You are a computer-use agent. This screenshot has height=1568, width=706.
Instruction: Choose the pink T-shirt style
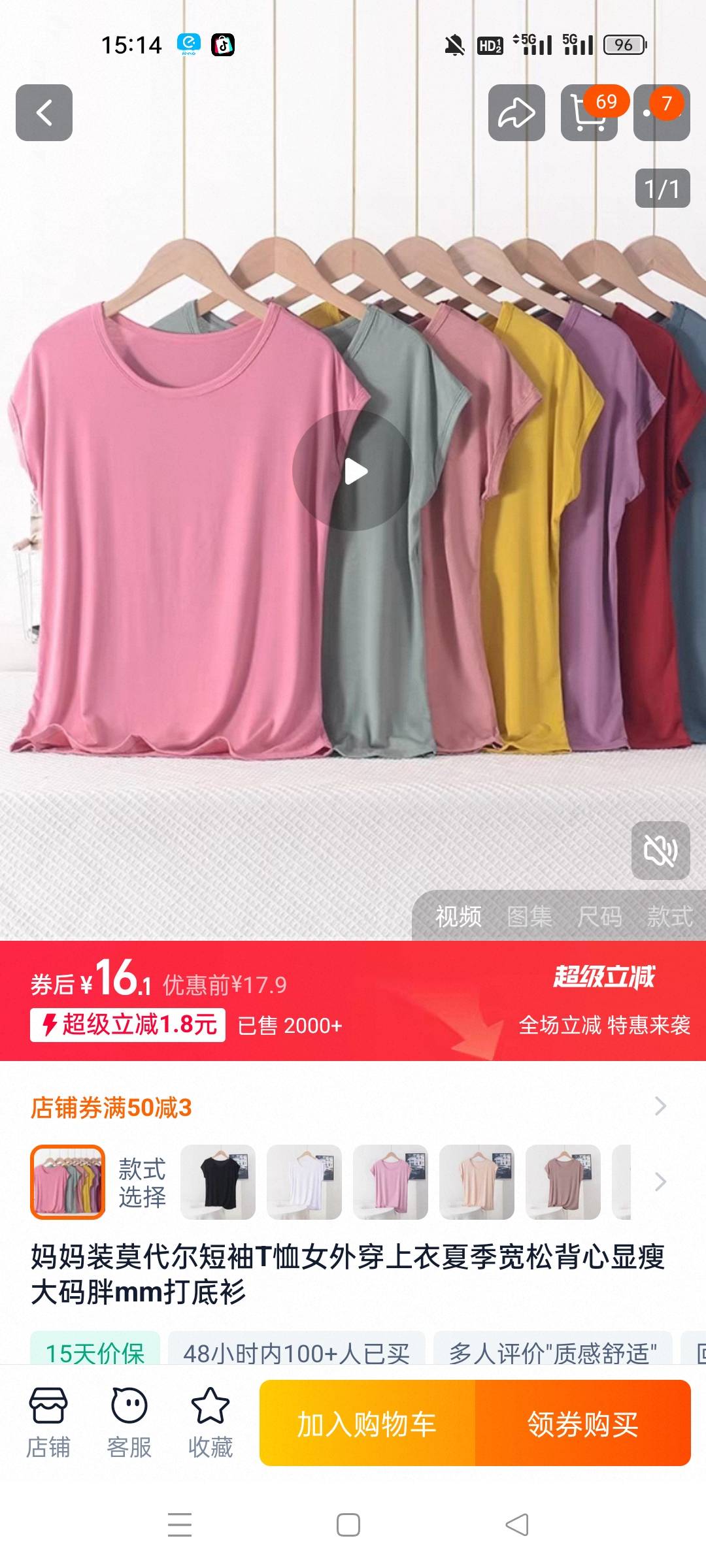(390, 1182)
